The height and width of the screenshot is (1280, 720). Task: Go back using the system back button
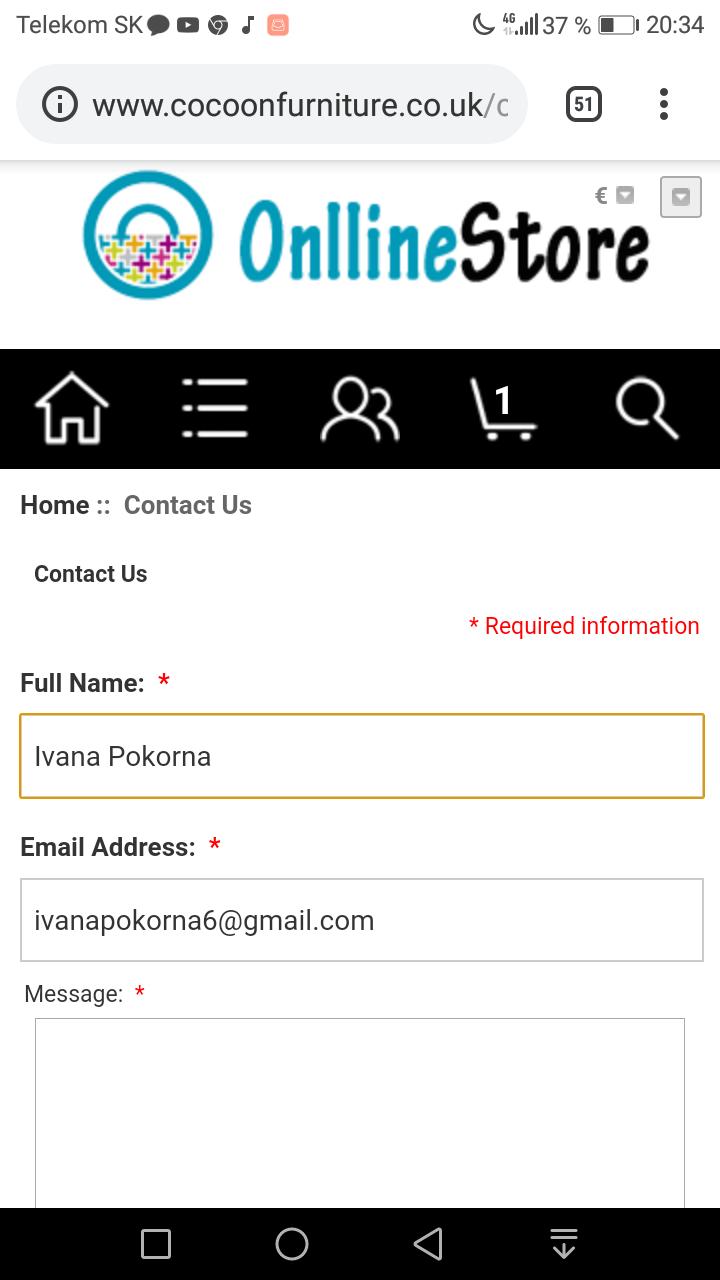[428, 1244]
